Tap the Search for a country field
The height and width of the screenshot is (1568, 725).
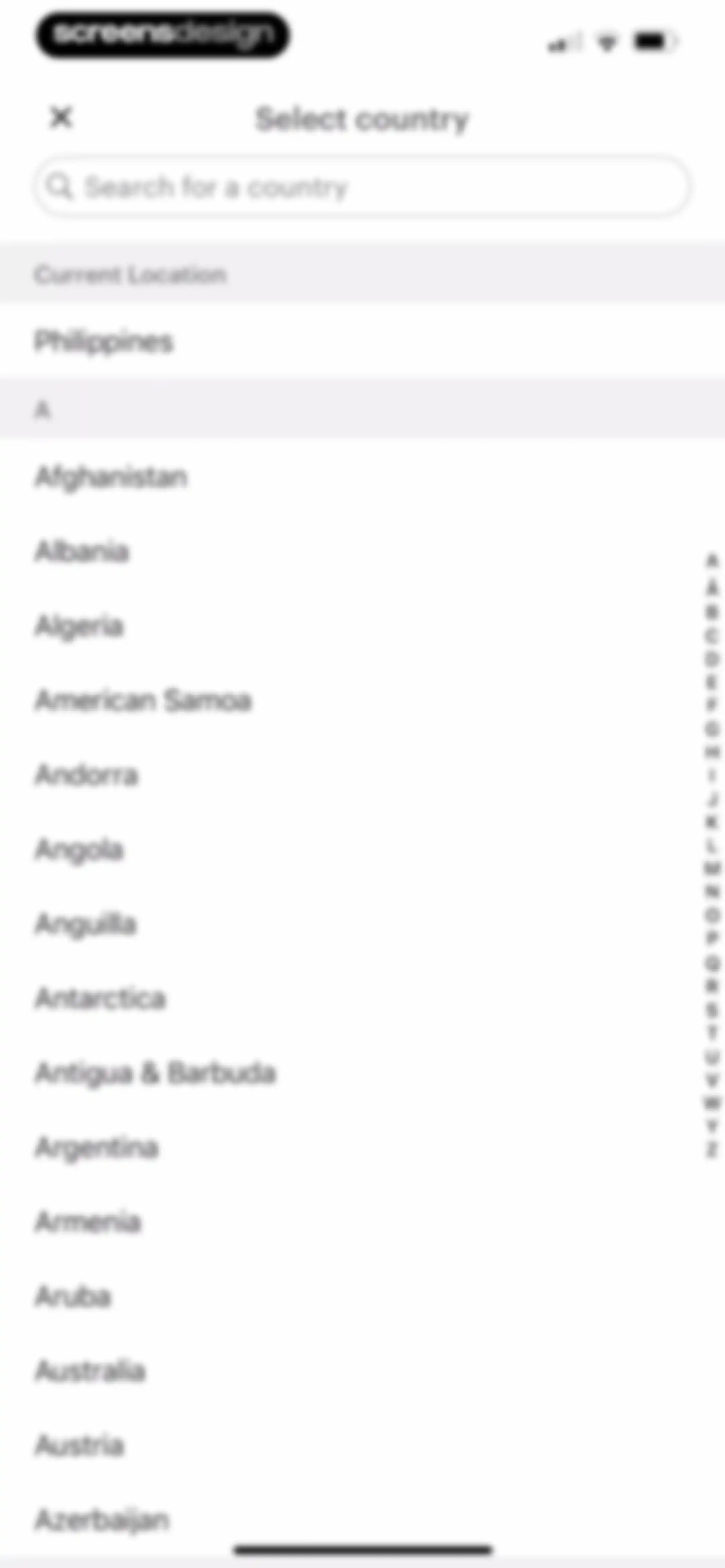[x=362, y=186]
